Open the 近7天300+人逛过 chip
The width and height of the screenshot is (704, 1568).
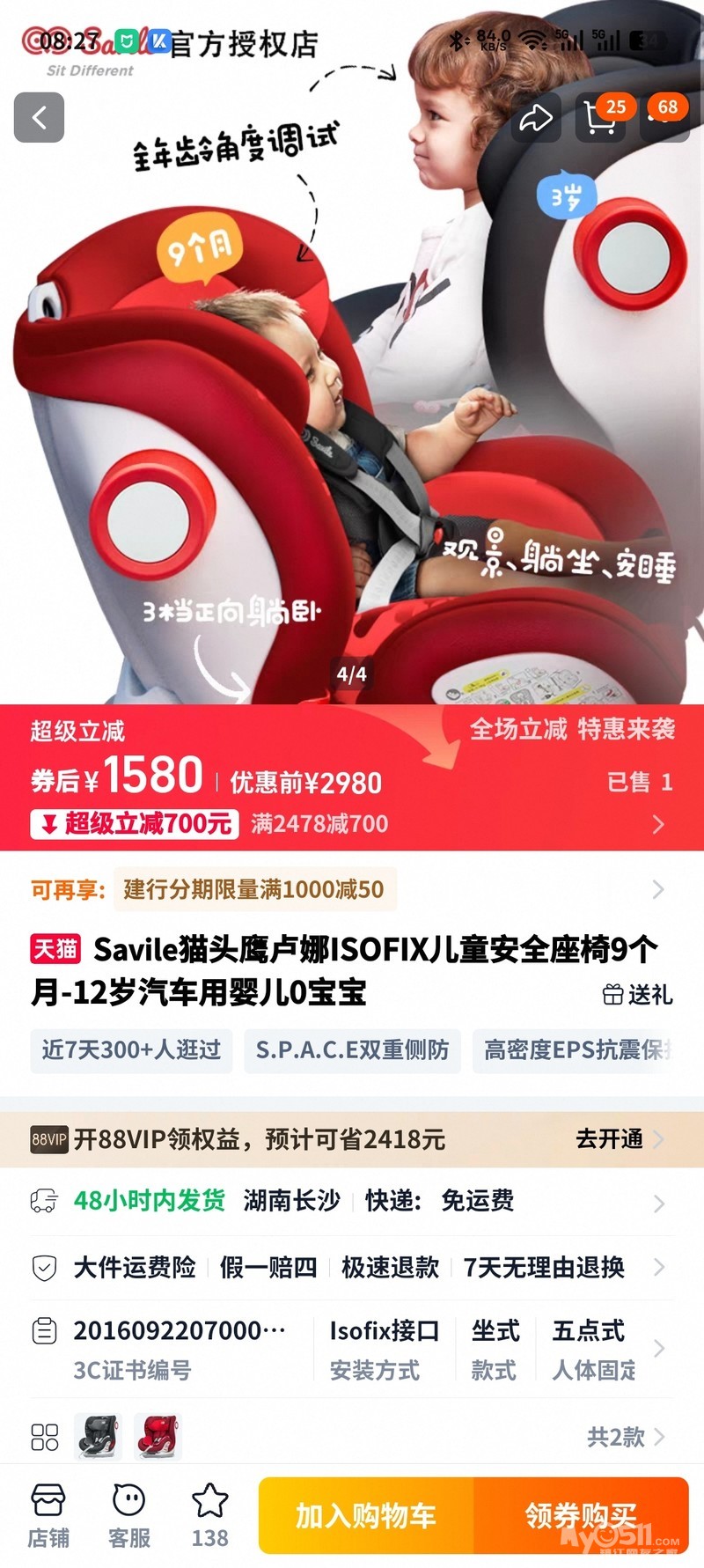click(131, 1050)
